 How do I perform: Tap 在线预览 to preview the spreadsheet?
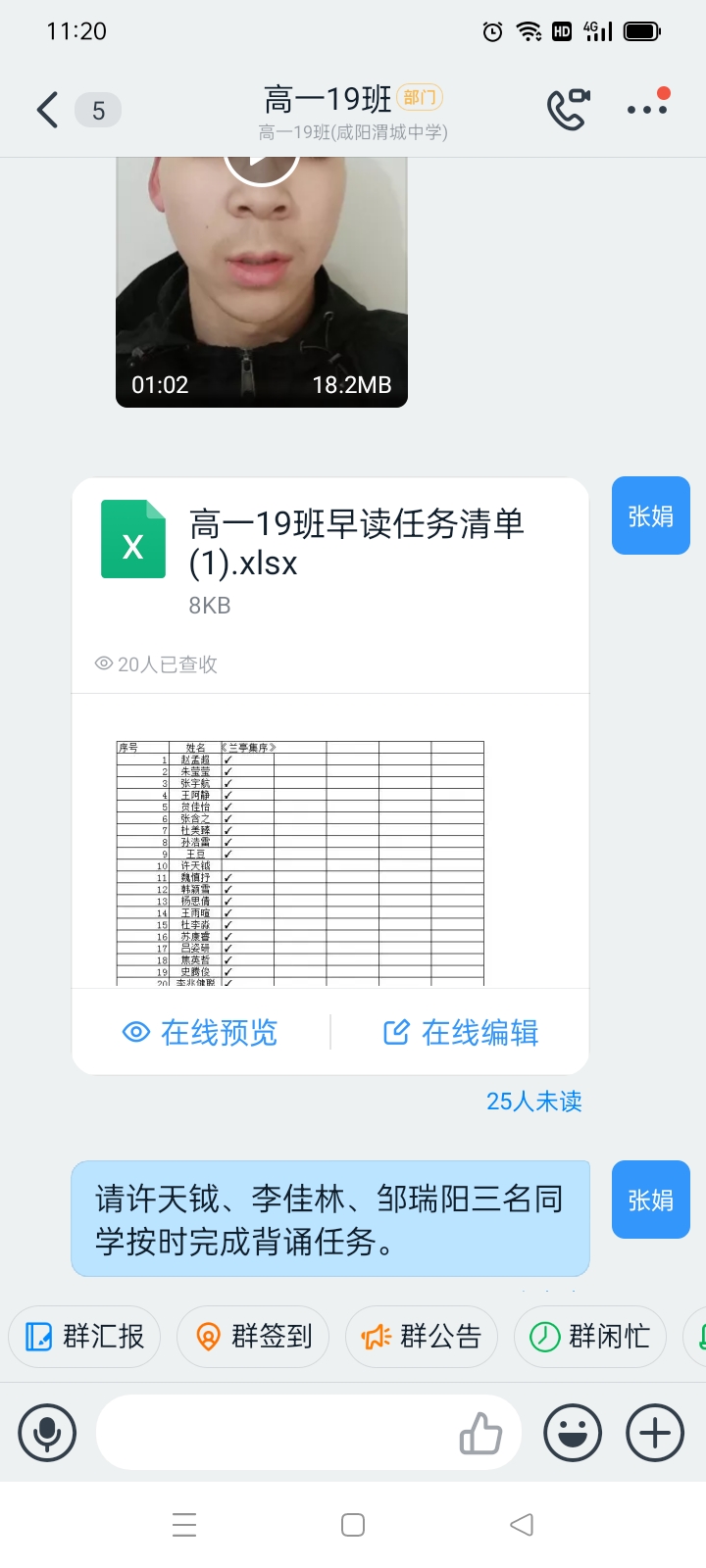pos(201,1032)
